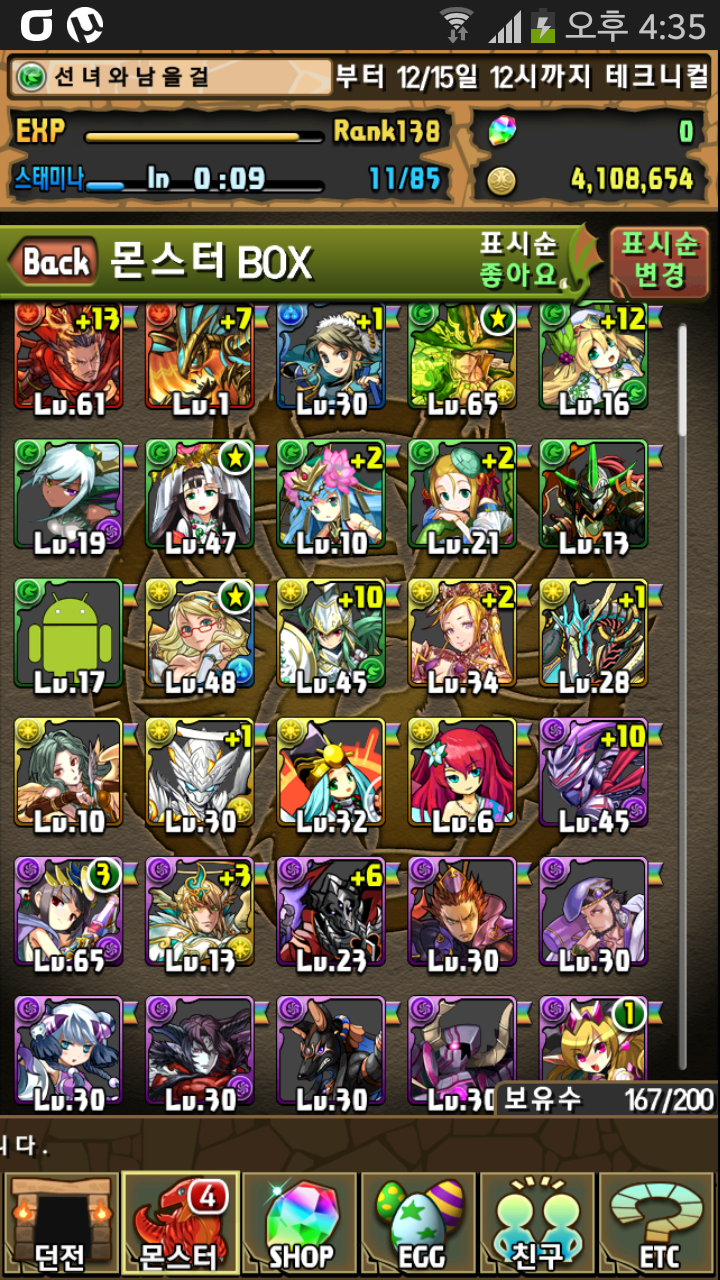Go to the SHOP tab
Image resolution: width=720 pixels, height=1280 pixels.
point(300,1225)
